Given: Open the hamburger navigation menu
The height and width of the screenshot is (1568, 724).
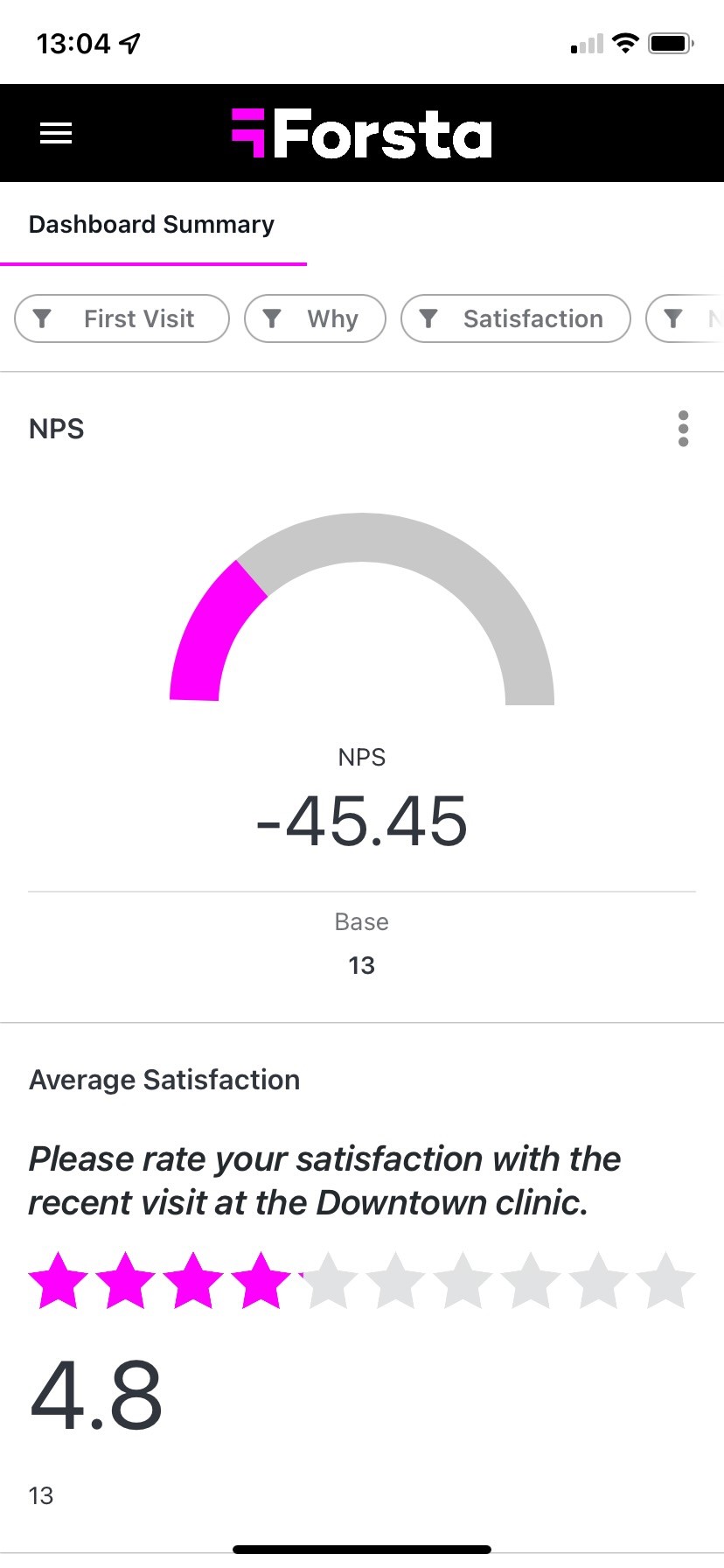Looking at the screenshot, I should coord(56,134).
